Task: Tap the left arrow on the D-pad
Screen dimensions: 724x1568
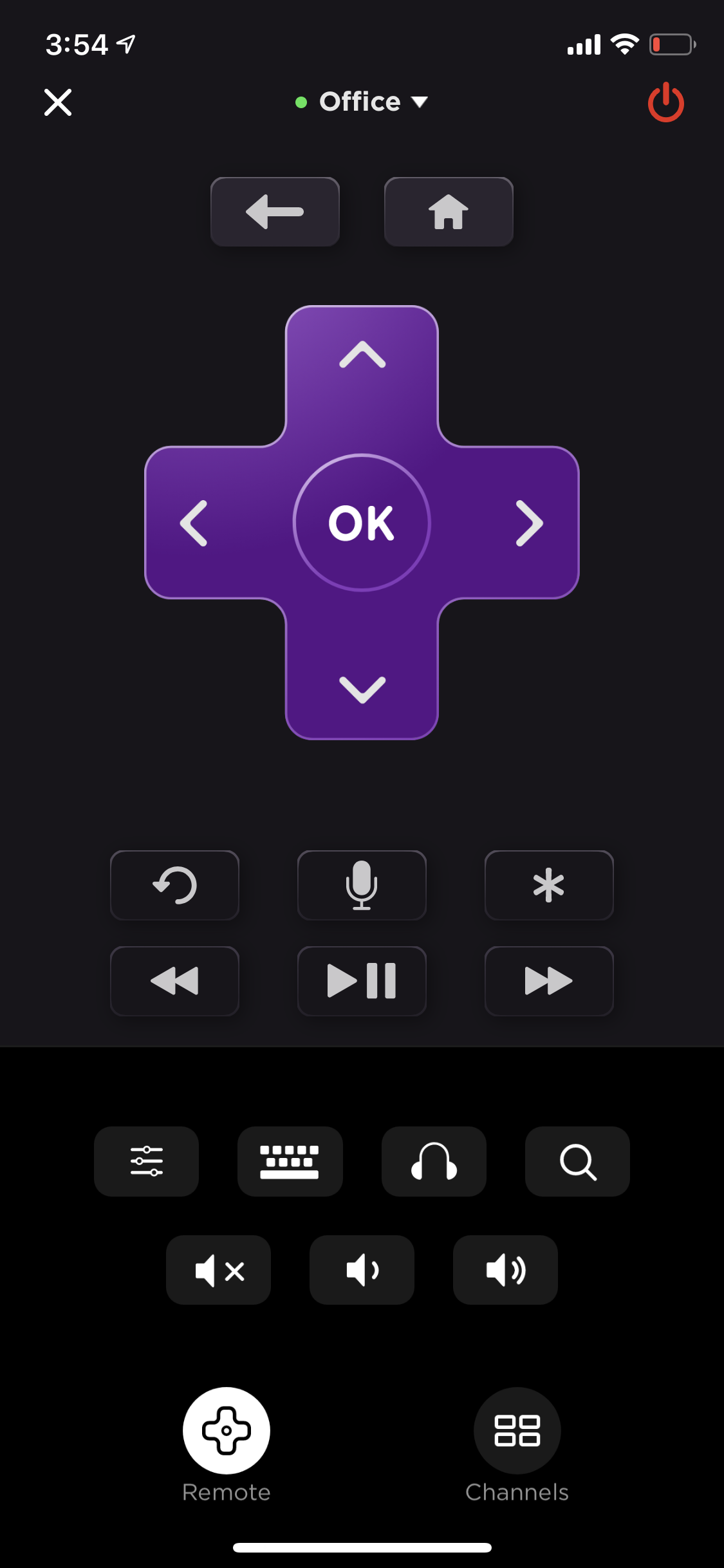Action: click(x=194, y=523)
